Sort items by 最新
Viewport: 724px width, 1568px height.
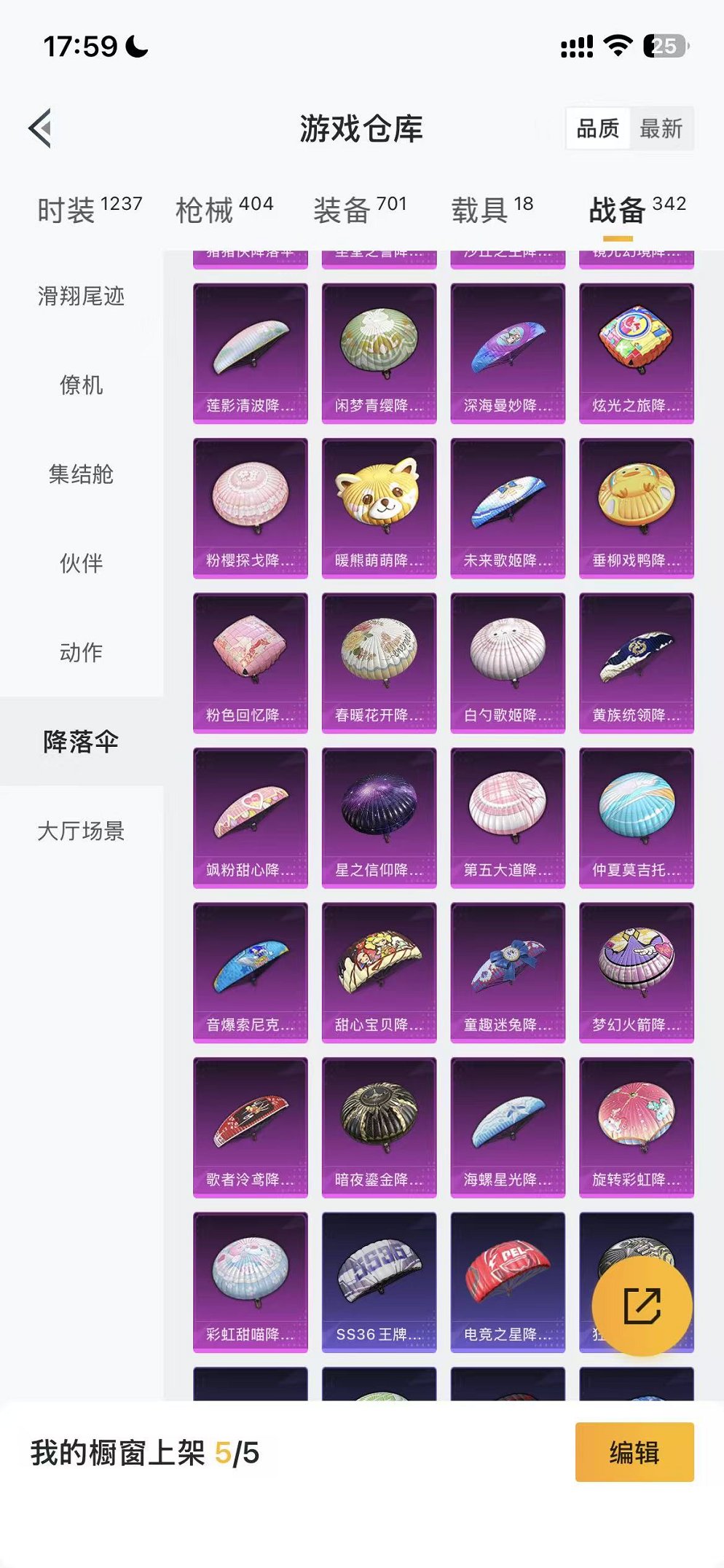pyautogui.click(x=661, y=129)
